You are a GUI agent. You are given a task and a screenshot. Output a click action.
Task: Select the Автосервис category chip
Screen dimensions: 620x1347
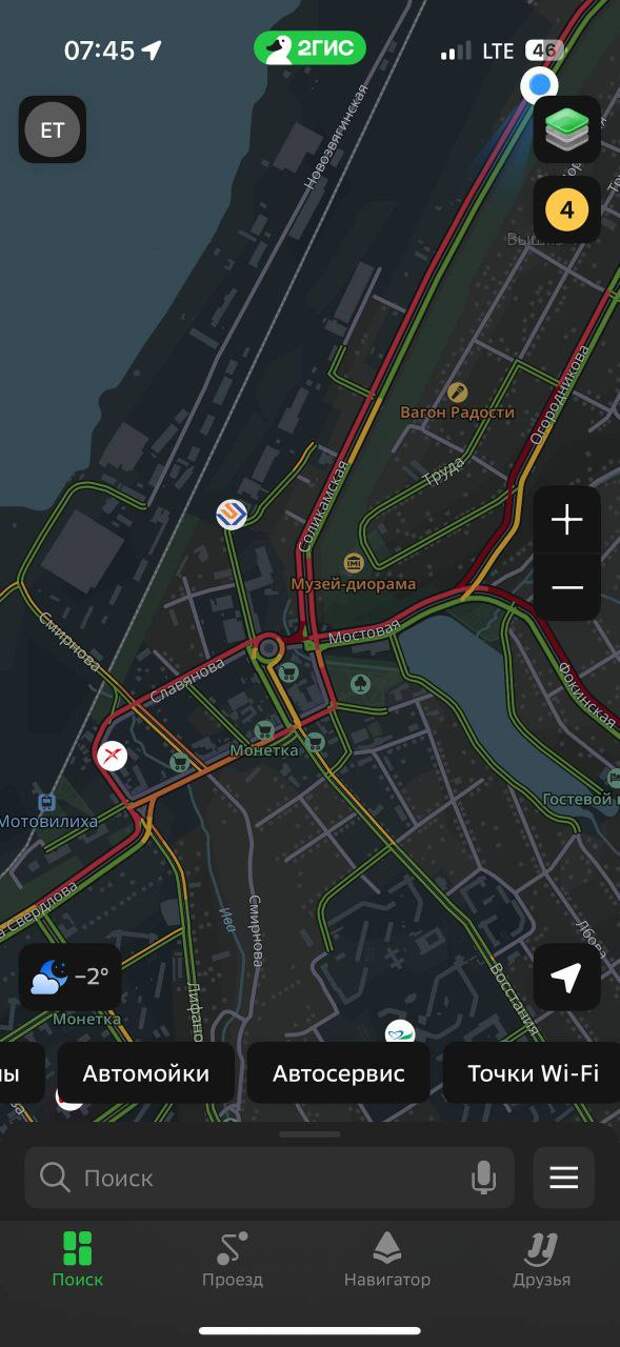pyautogui.click(x=338, y=1074)
